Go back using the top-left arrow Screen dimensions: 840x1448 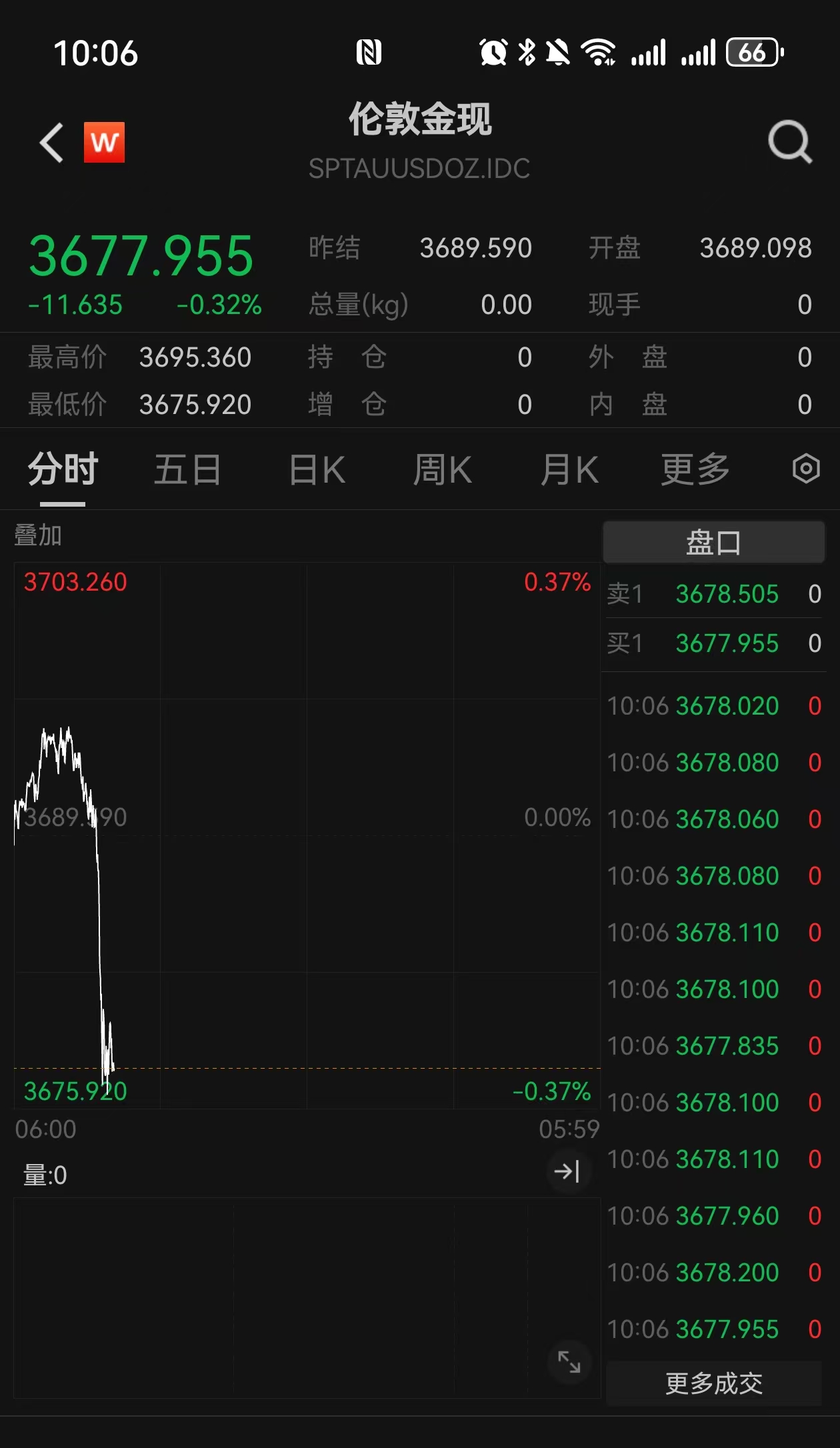51,143
